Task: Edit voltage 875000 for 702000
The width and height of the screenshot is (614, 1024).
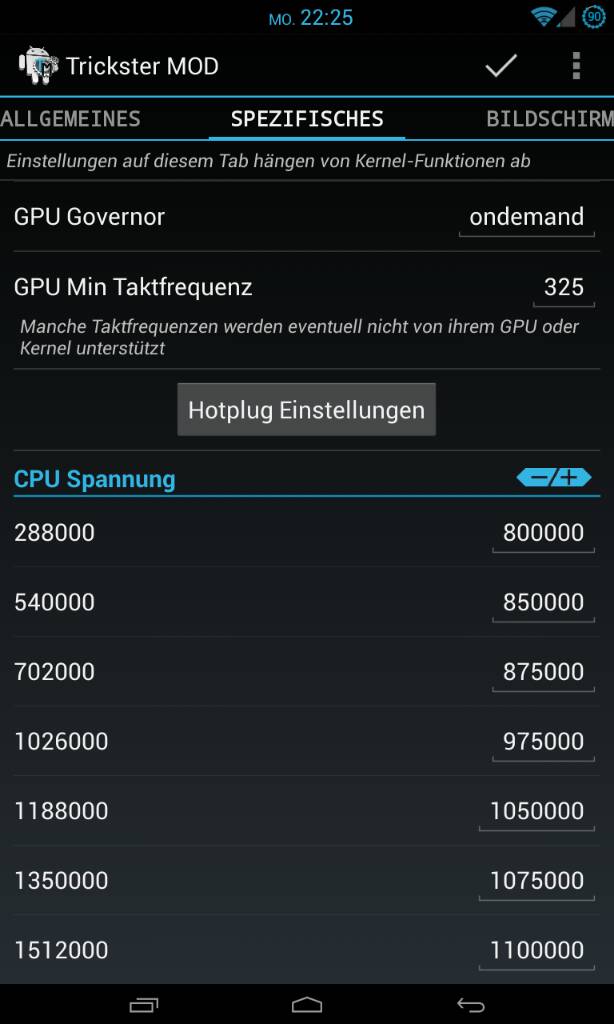Action: coord(543,672)
